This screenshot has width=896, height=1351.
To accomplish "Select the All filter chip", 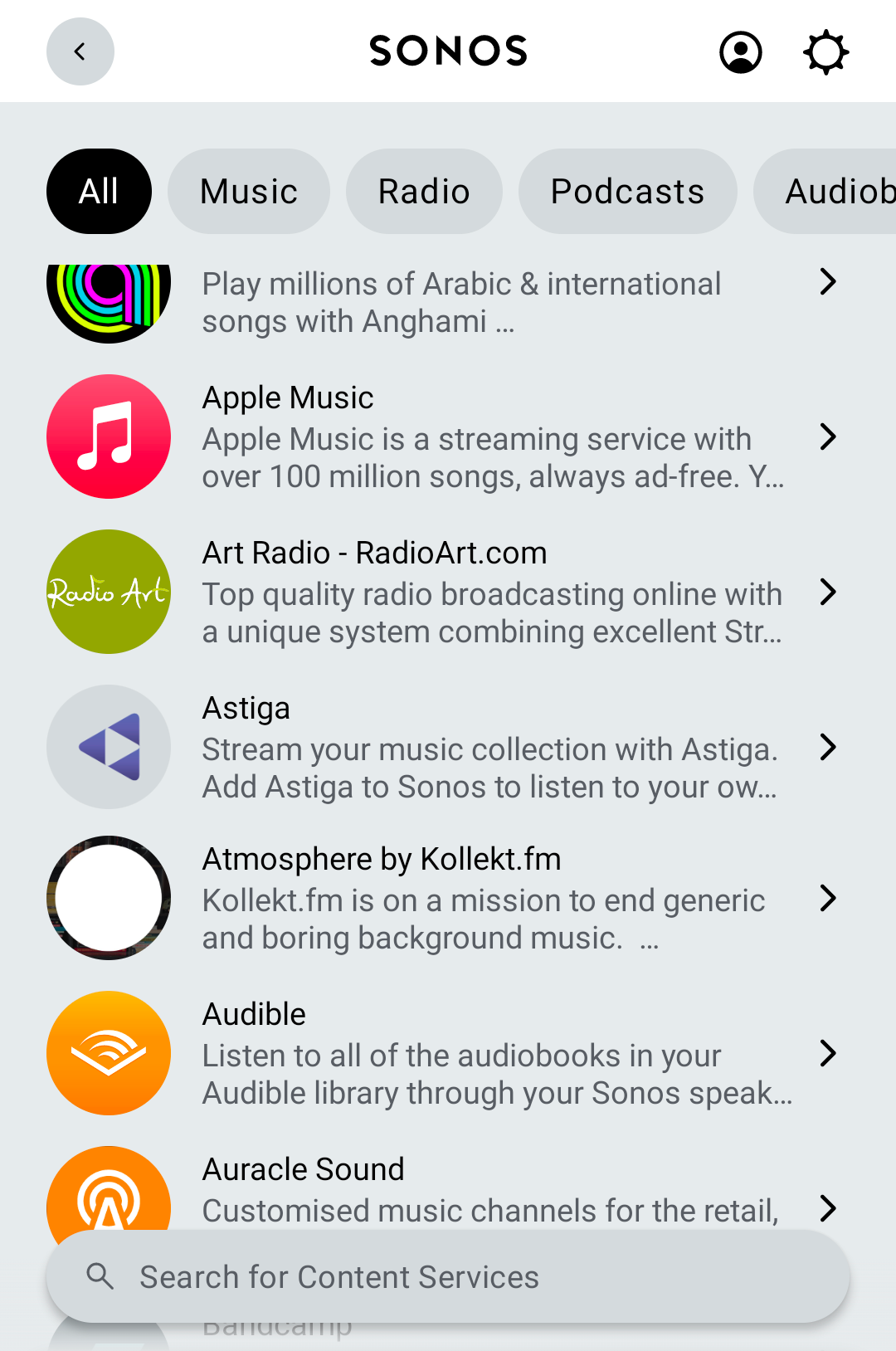I will [x=99, y=192].
